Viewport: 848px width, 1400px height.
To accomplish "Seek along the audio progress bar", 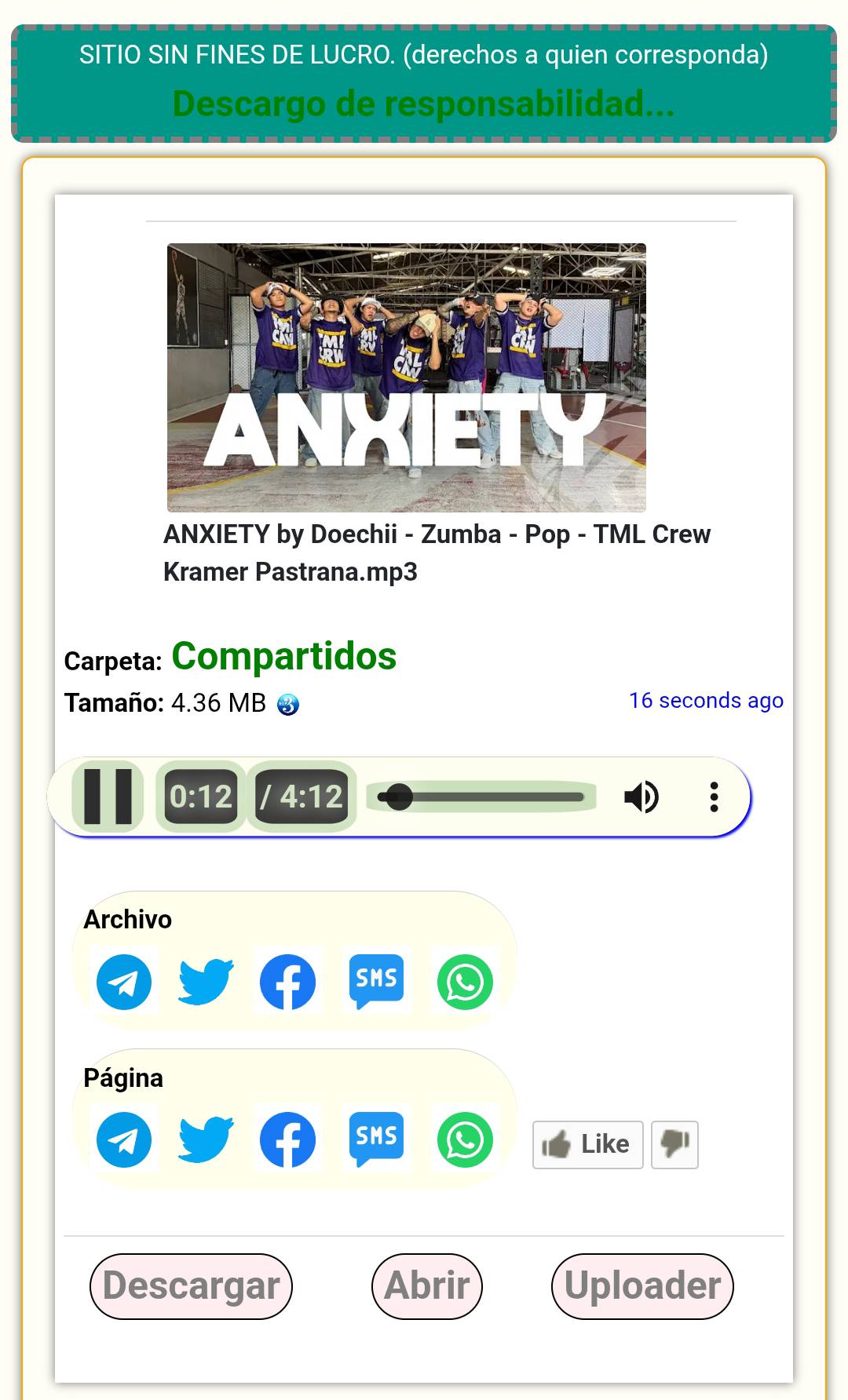I will (x=482, y=797).
